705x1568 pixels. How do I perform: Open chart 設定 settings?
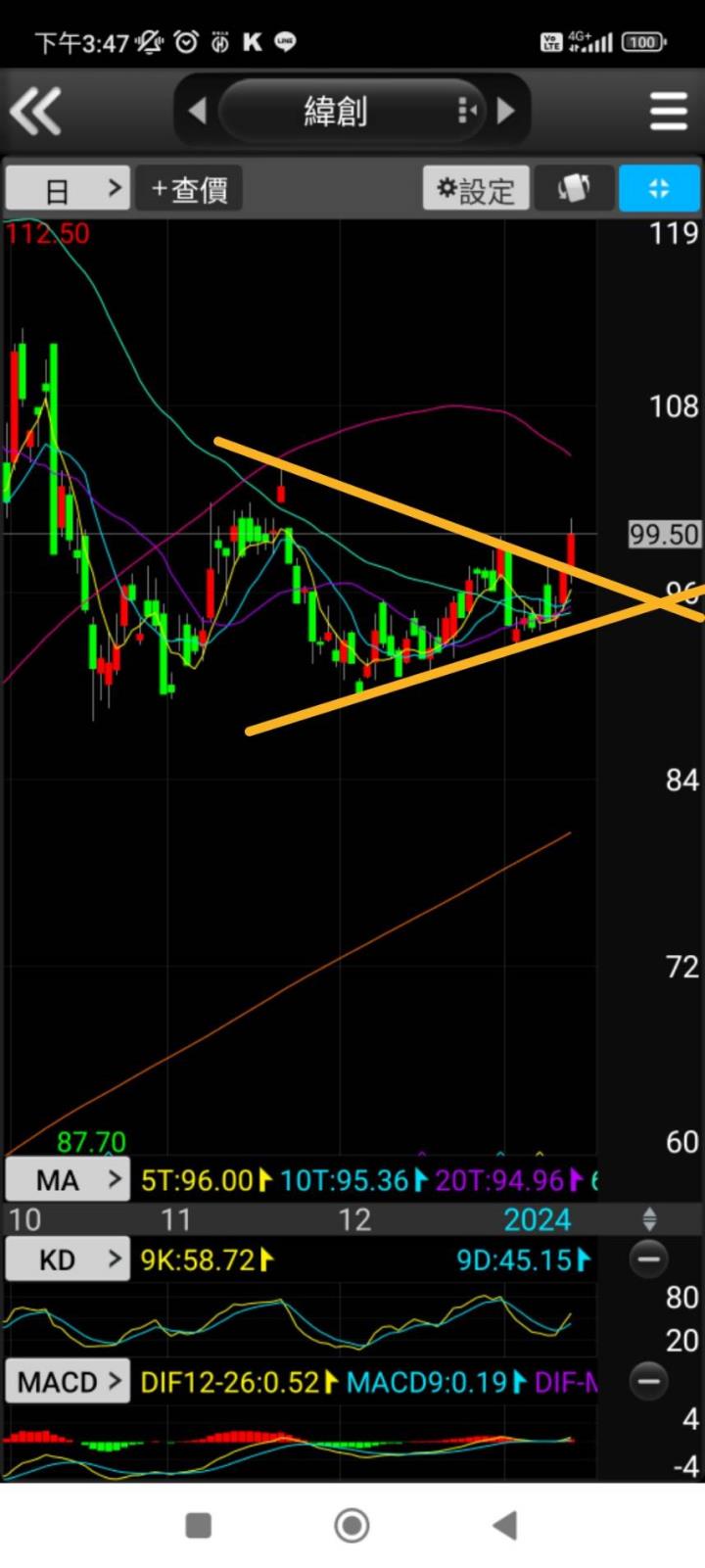[476, 189]
